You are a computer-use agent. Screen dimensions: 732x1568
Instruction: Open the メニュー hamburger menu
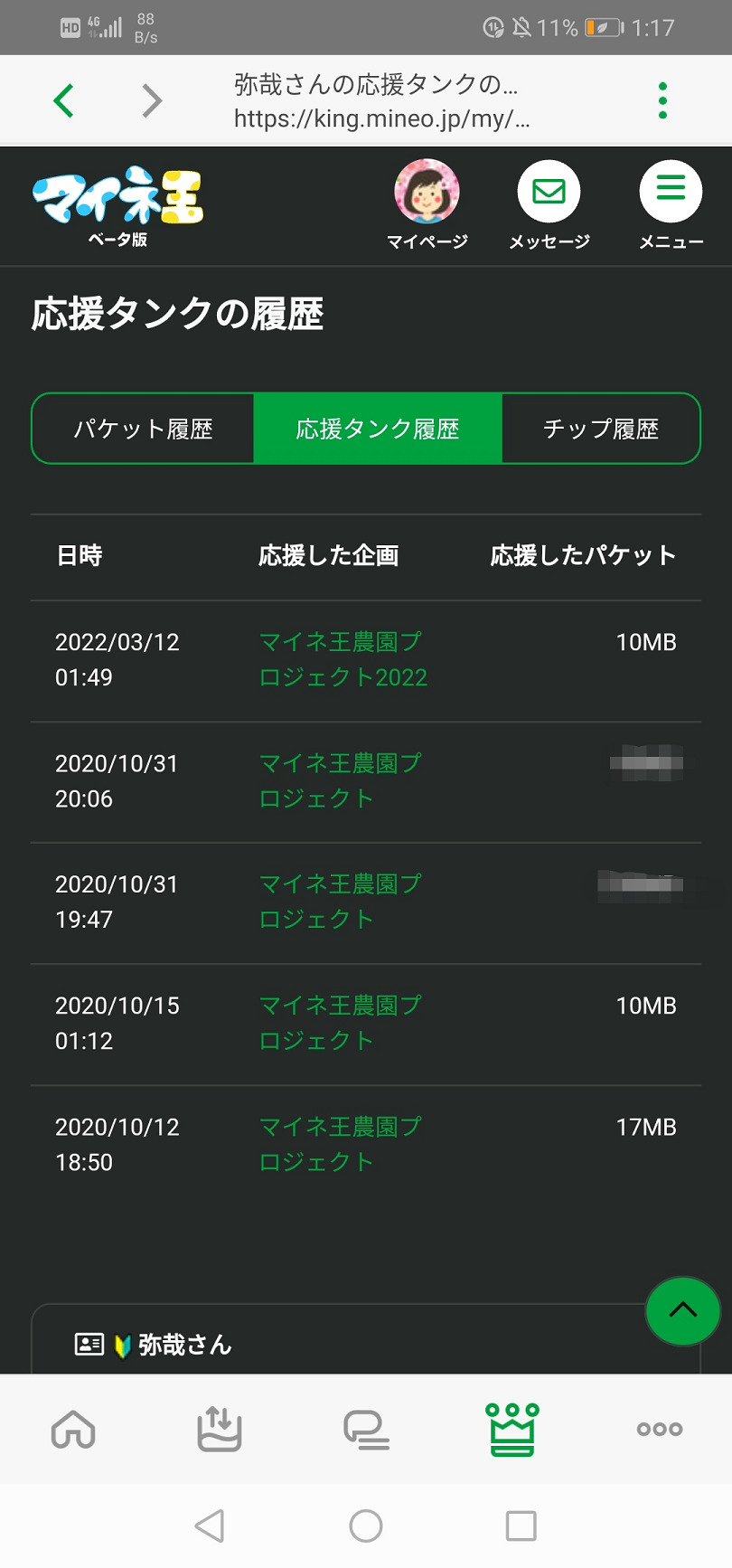click(x=671, y=192)
